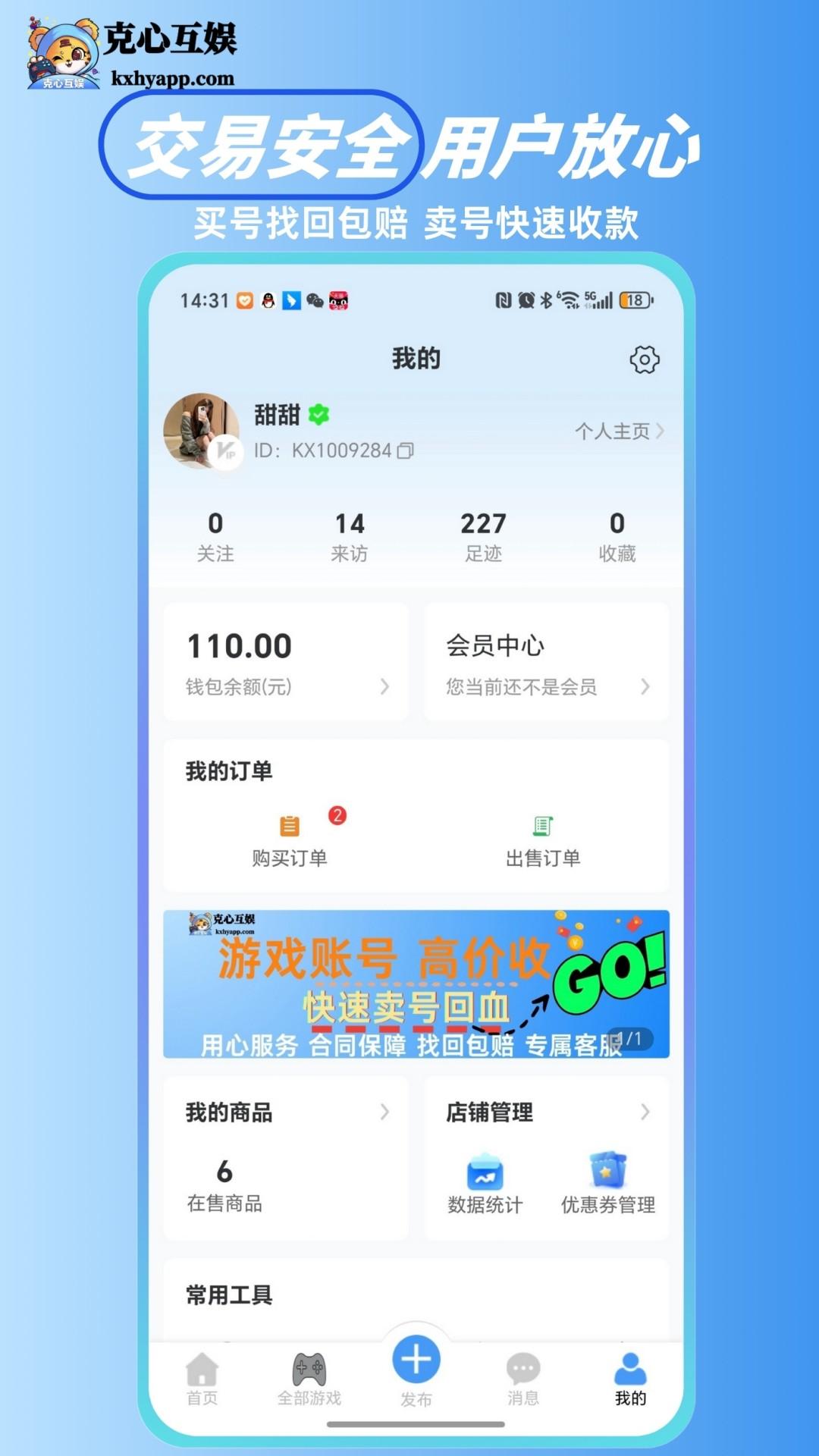Expand 个人主页 with its chevron
The width and height of the screenshot is (819, 1456).
click(x=620, y=432)
